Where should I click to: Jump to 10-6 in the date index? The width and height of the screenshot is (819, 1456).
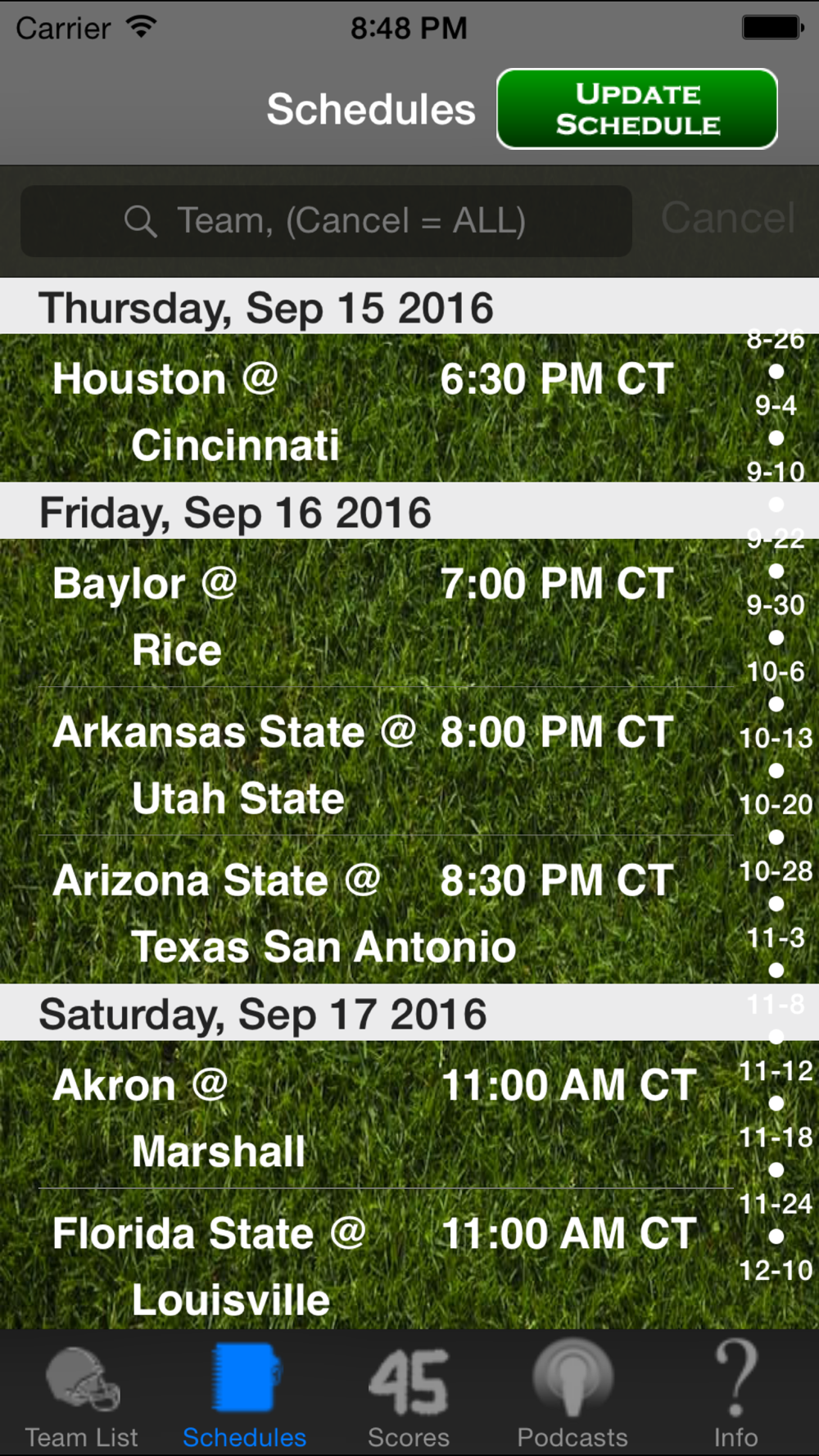pos(776,671)
